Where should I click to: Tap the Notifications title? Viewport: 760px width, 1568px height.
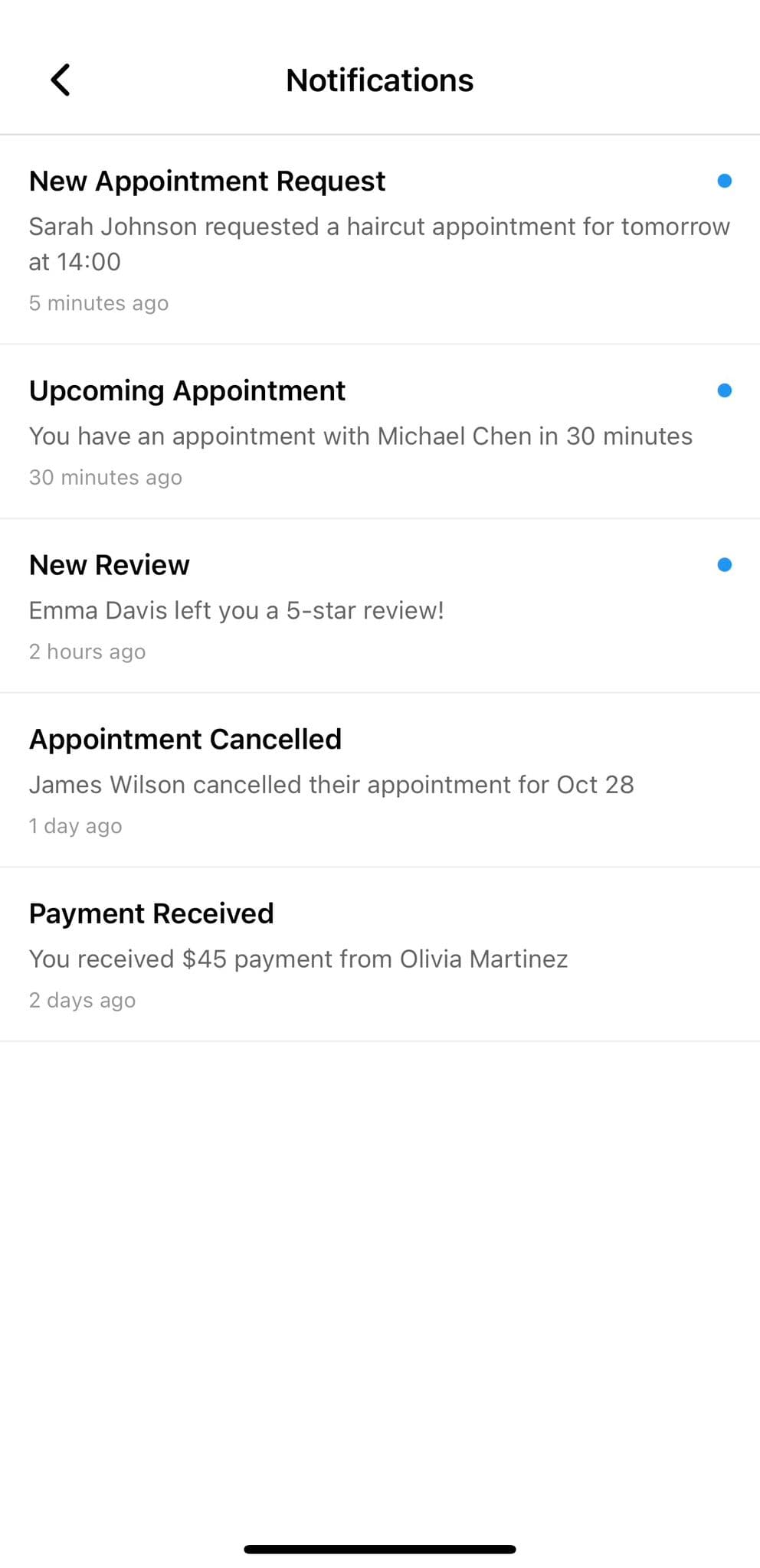[380, 80]
